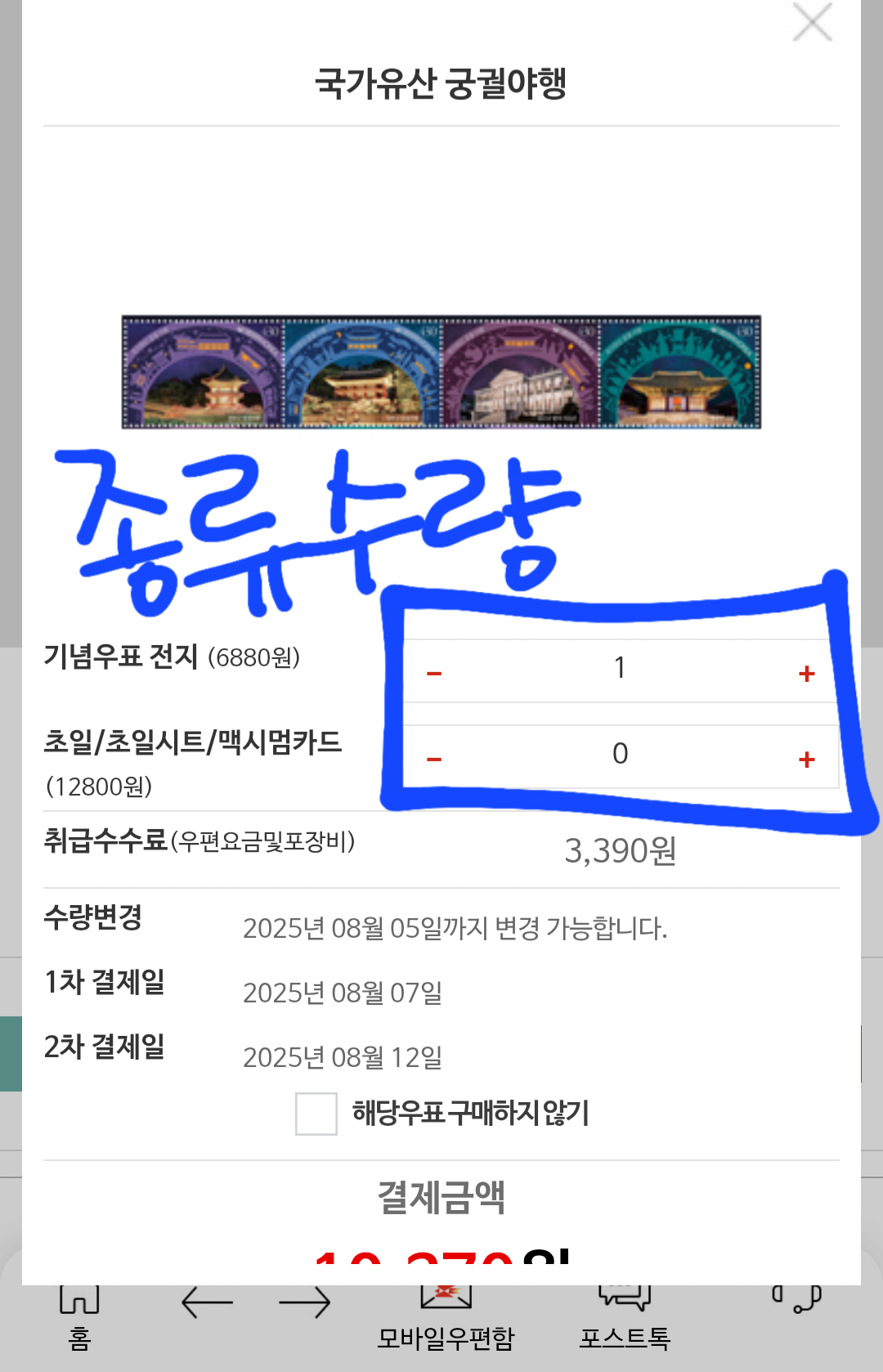Increase 초일/초일시트/맥시멈카드 quantity with plus
883x1372 pixels.
coord(806,760)
